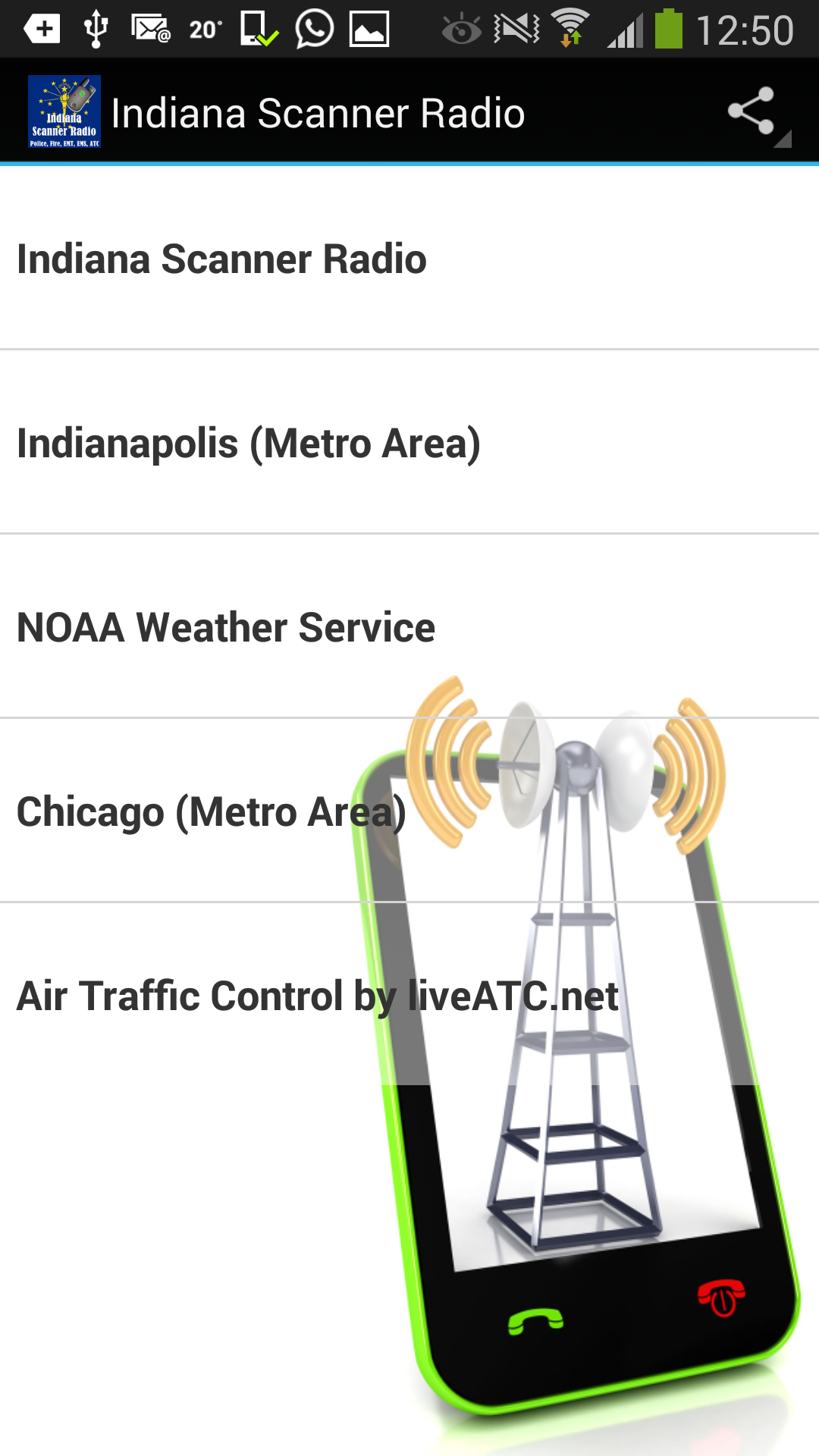Tap the USB connection icon
Viewport: 819px width, 1456px height.
[94, 29]
